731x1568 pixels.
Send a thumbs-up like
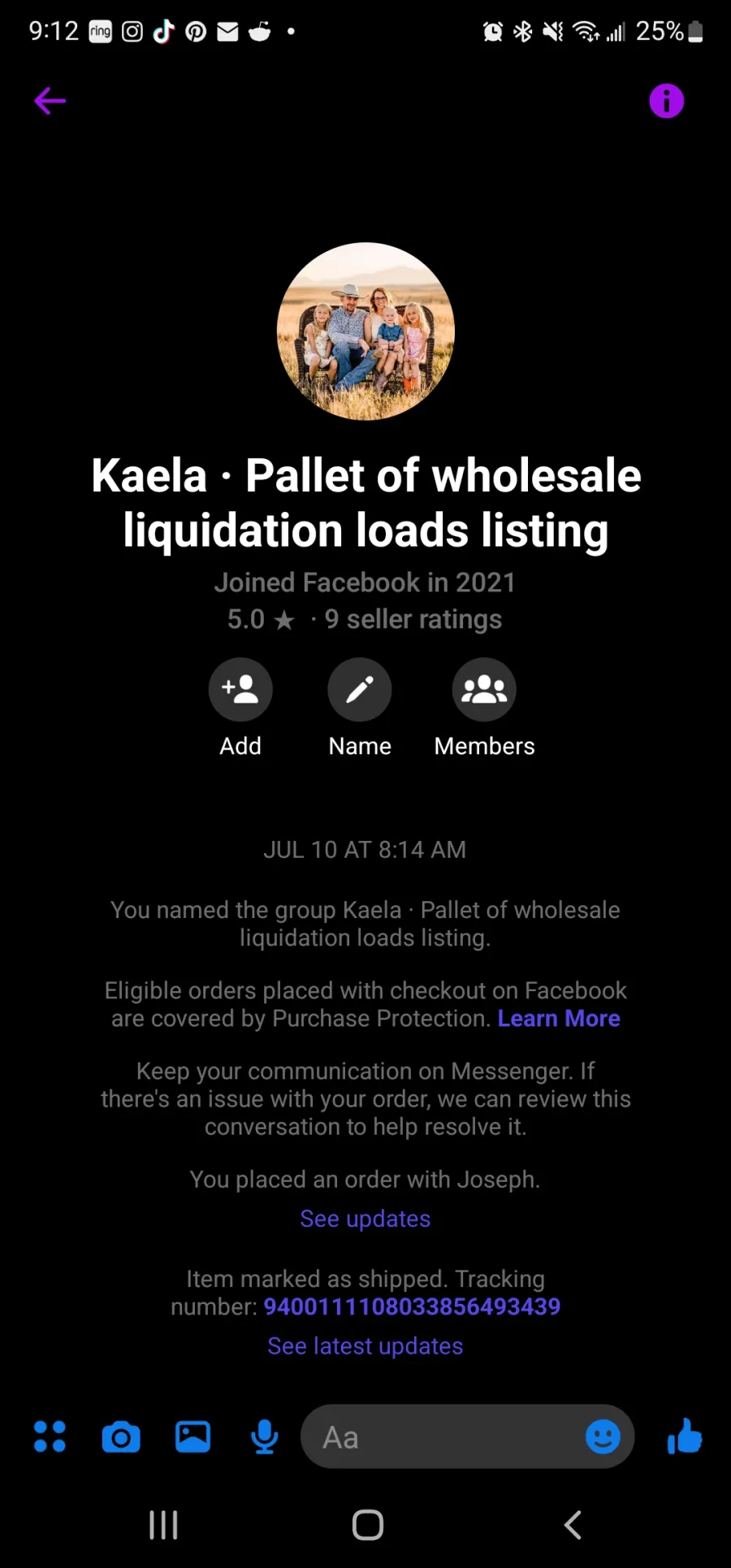(684, 1436)
